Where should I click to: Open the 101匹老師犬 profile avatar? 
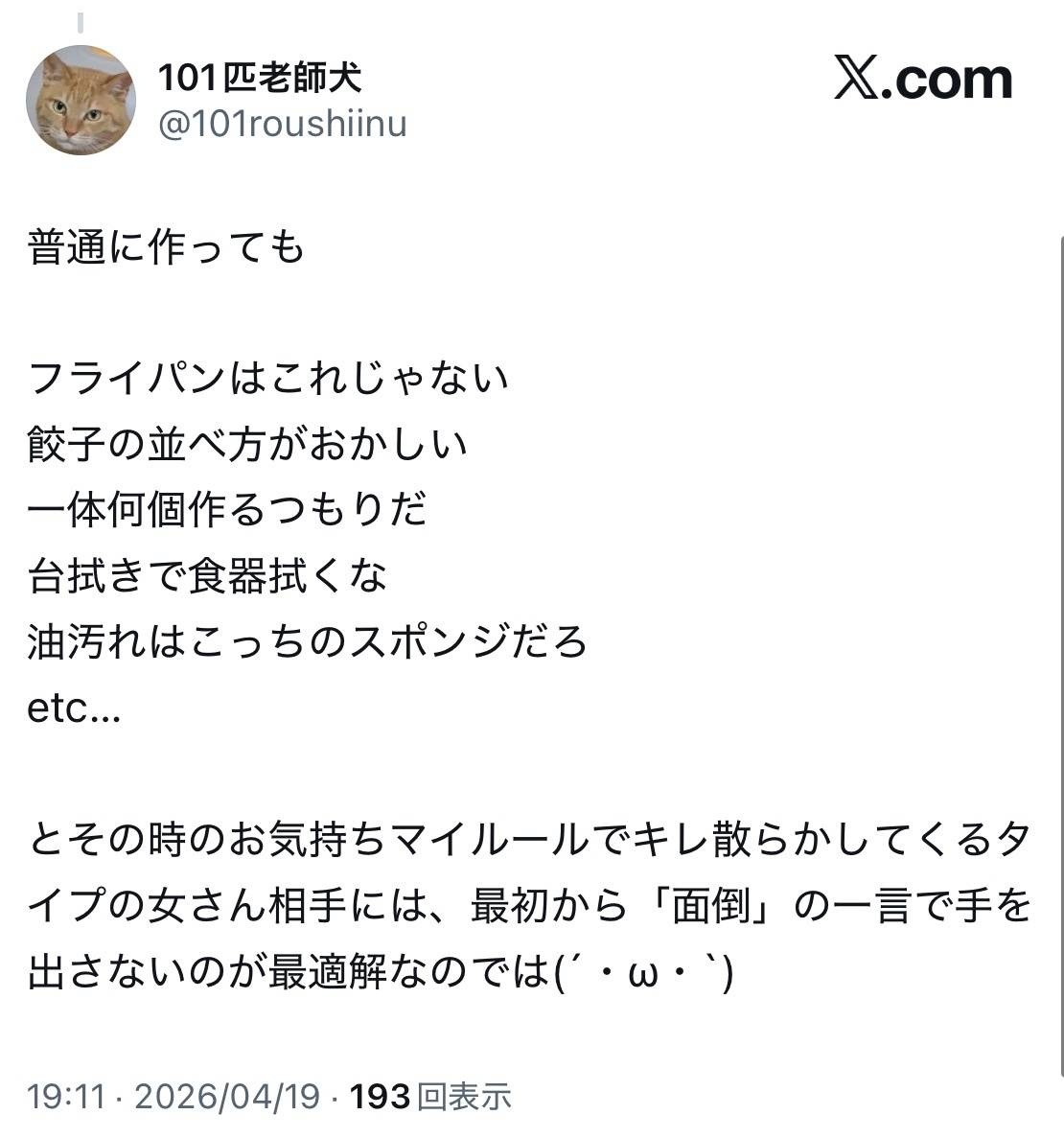point(81,100)
